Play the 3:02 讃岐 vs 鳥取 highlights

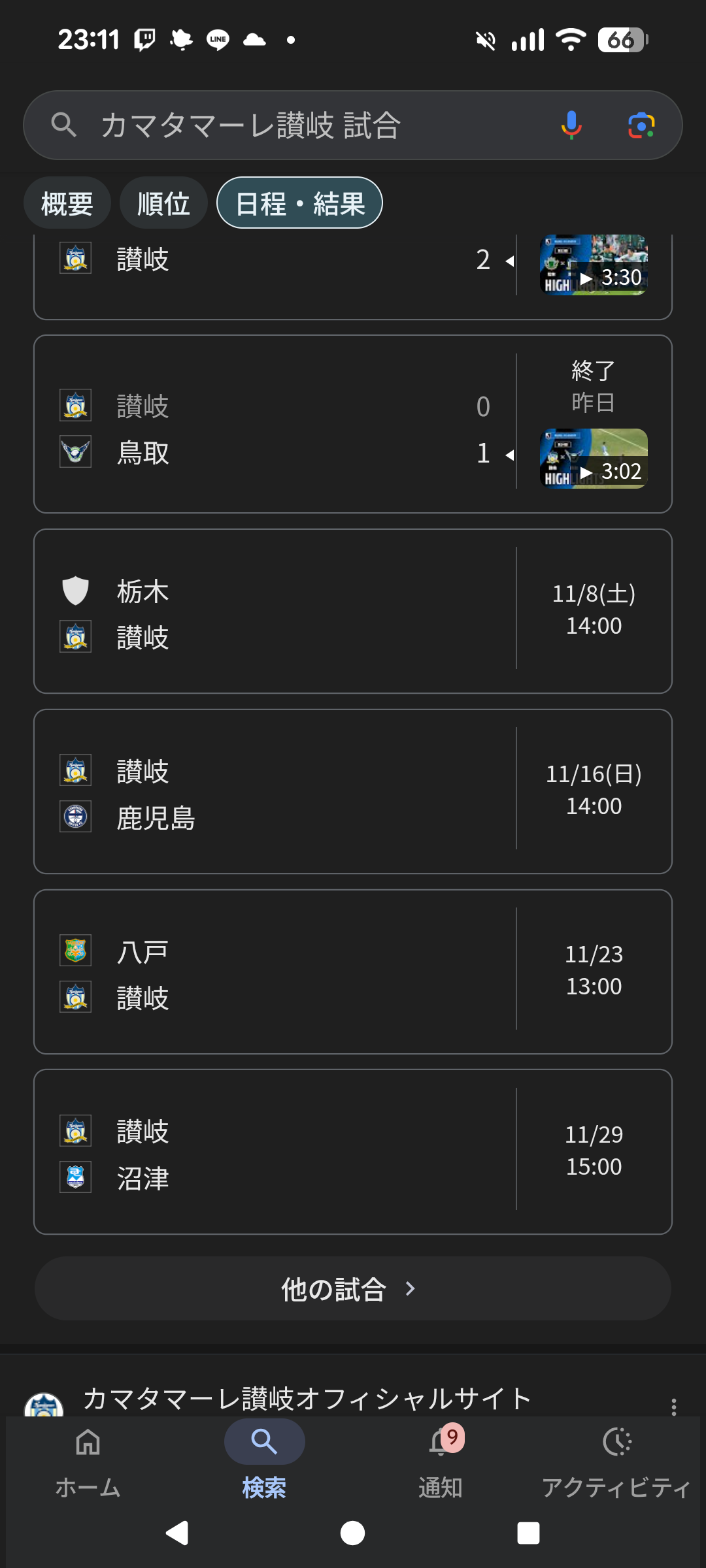click(x=594, y=459)
